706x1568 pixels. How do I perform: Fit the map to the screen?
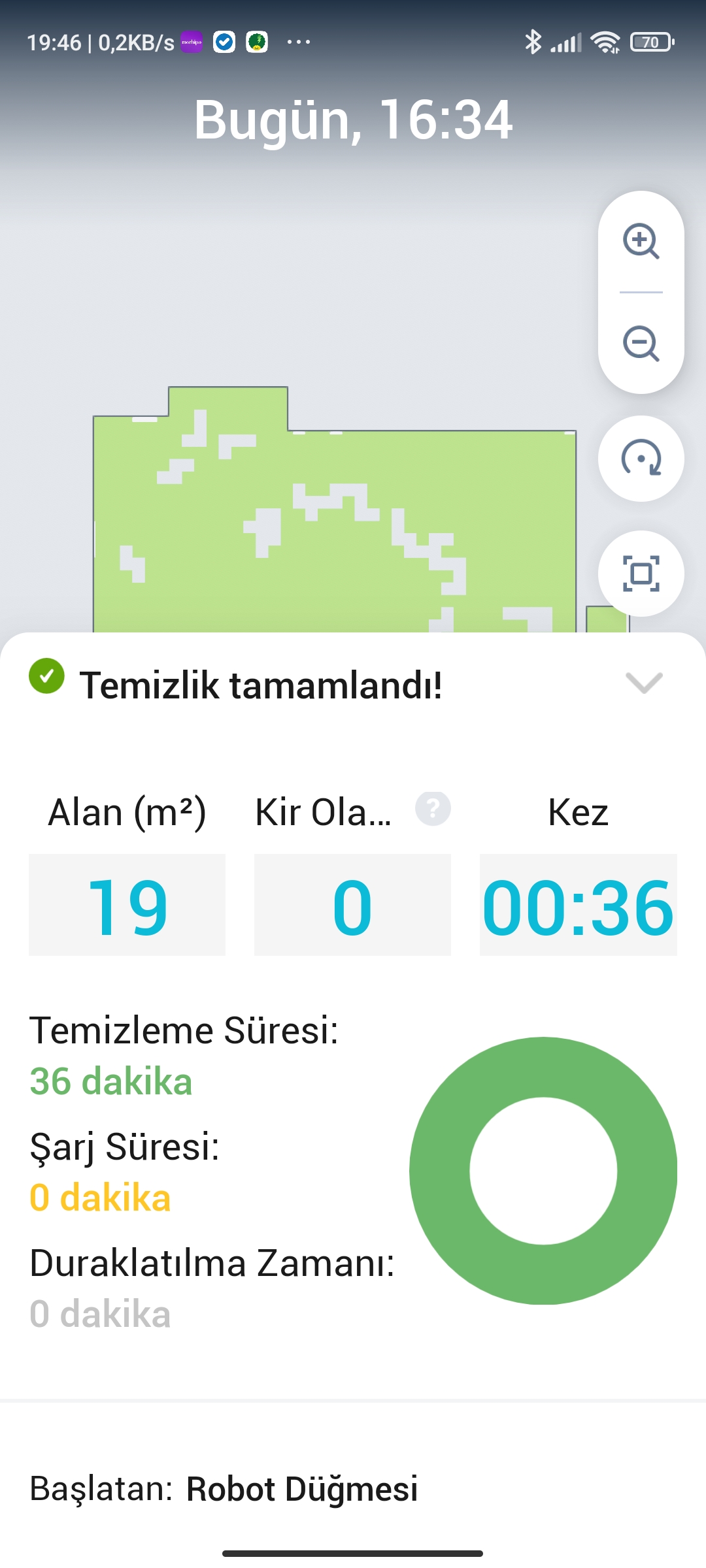point(641,574)
